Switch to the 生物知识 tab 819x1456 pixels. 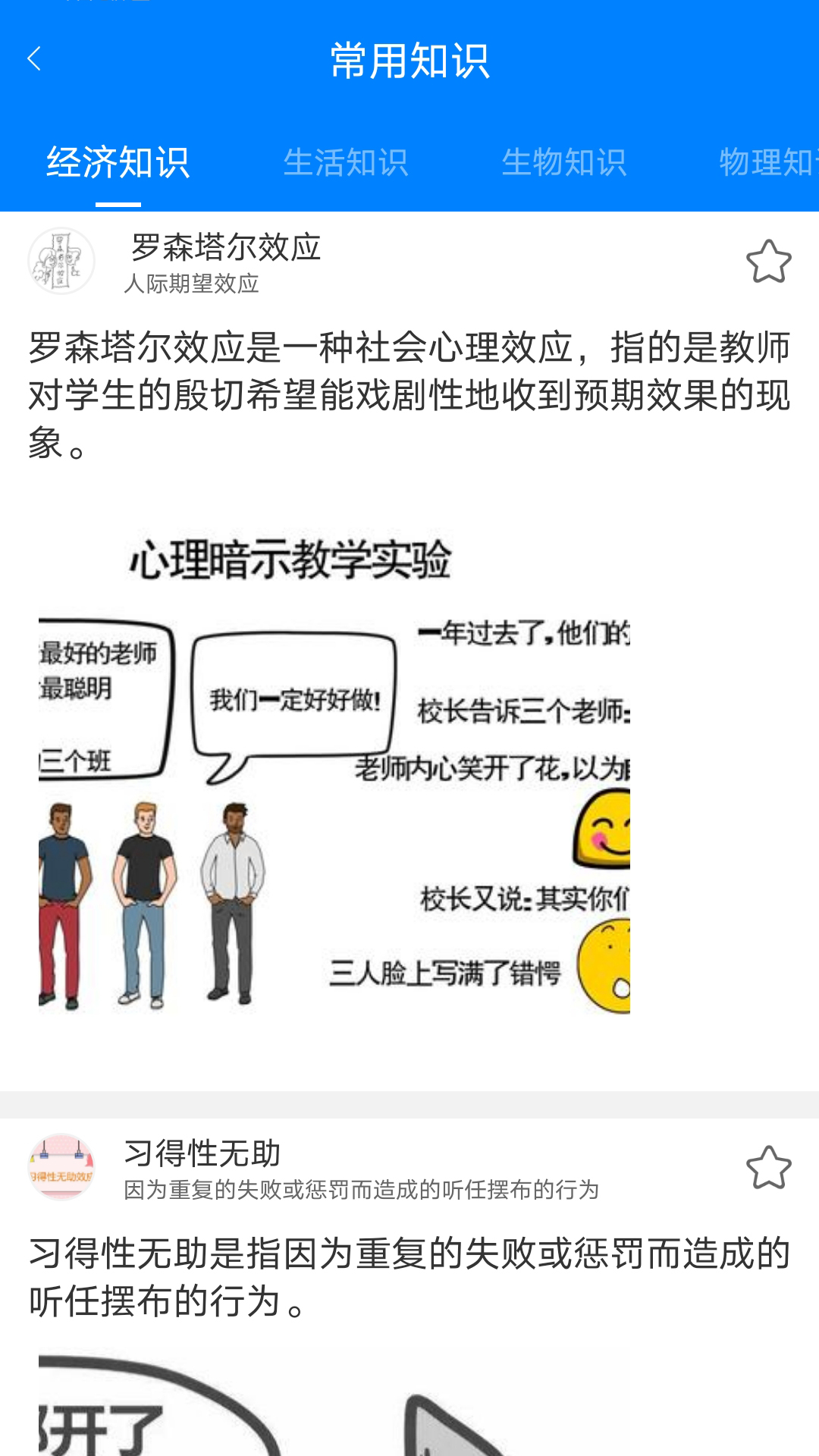click(563, 162)
